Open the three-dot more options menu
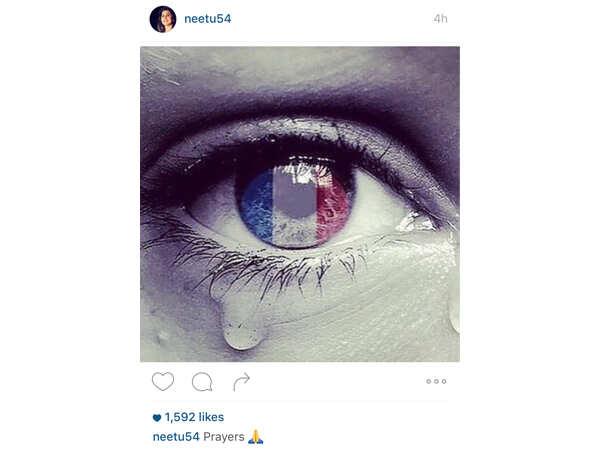616x450 pixels. point(436,381)
